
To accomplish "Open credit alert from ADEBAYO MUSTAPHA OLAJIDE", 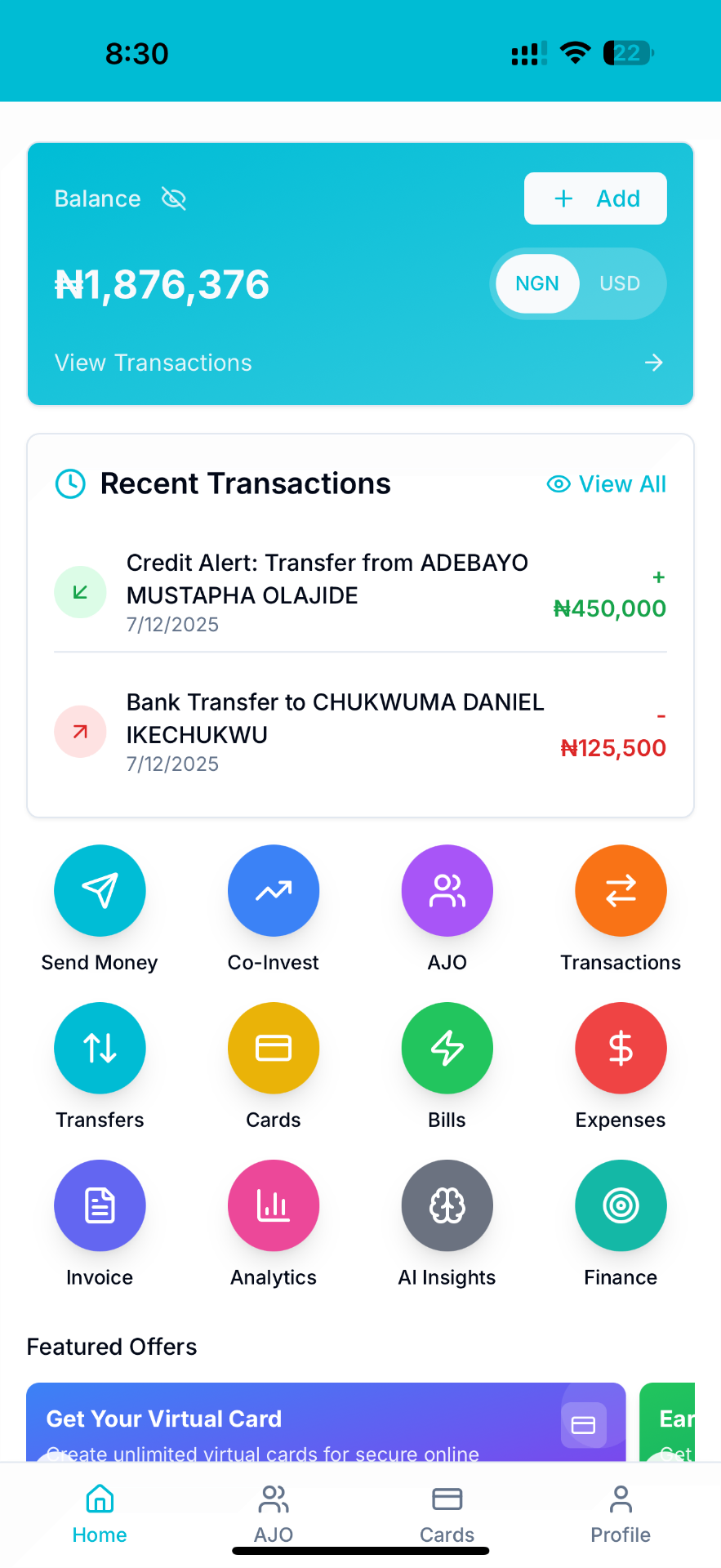I will click(x=359, y=593).
